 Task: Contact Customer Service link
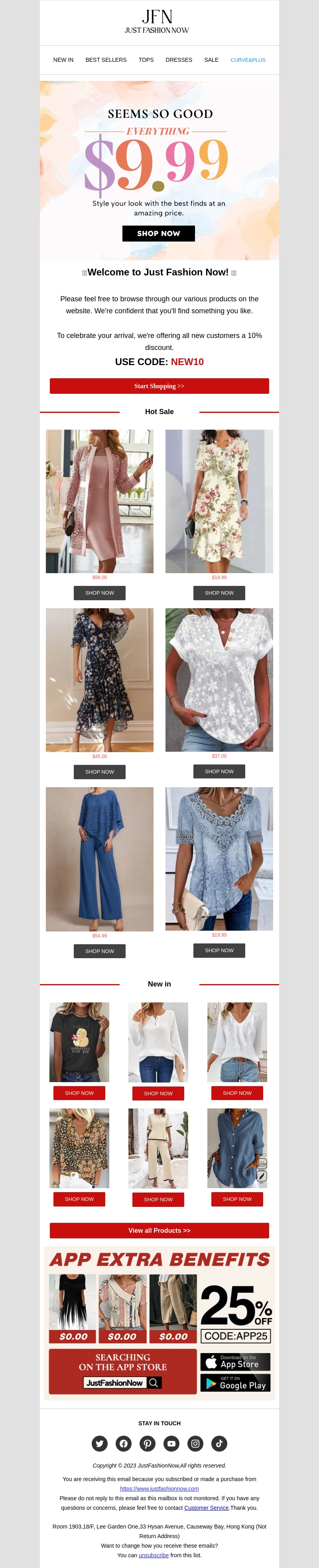coord(206,1508)
